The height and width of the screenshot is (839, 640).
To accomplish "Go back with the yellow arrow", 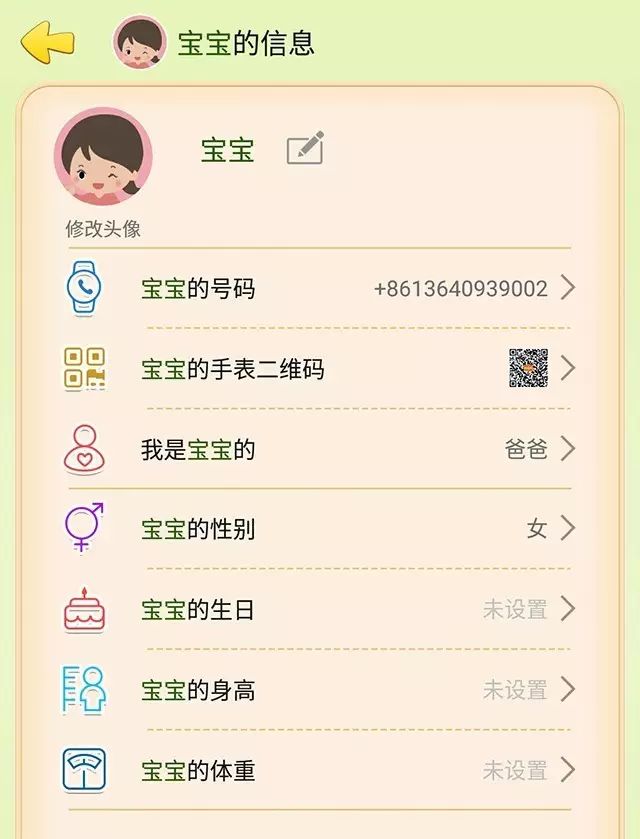I will tap(47, 42).
